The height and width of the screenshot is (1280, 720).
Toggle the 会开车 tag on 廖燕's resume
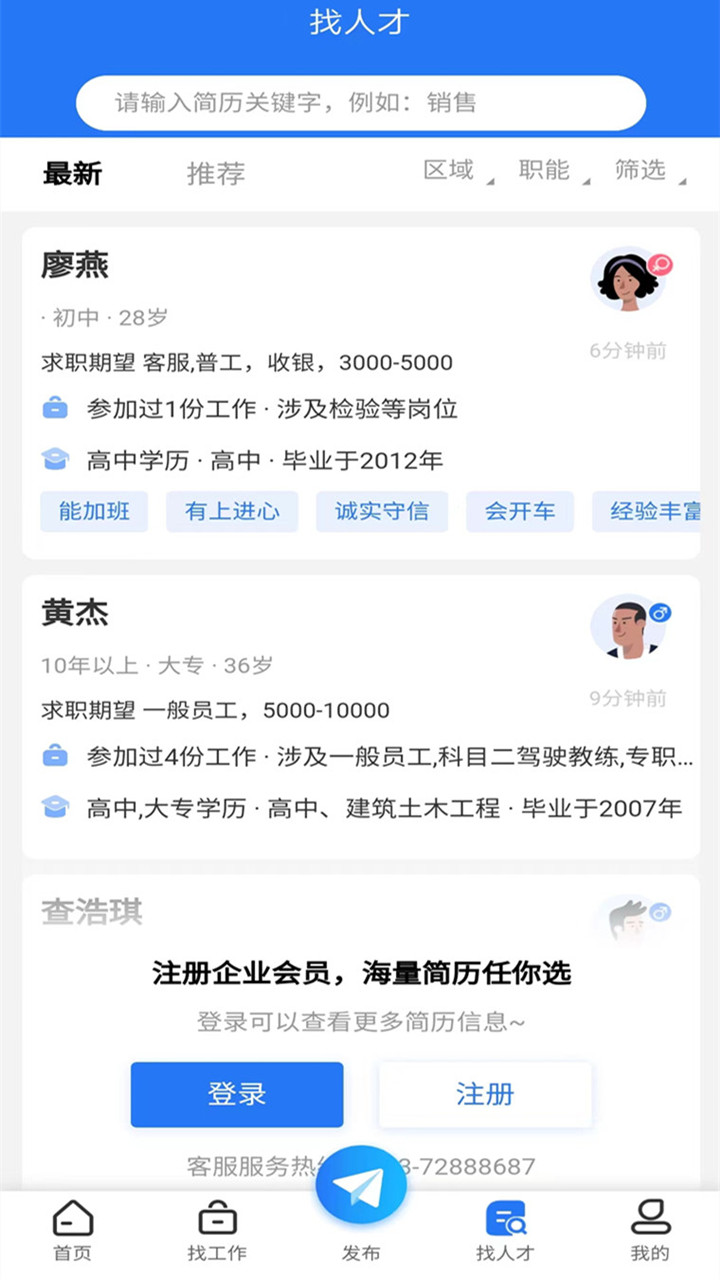(x=519, y=511)
